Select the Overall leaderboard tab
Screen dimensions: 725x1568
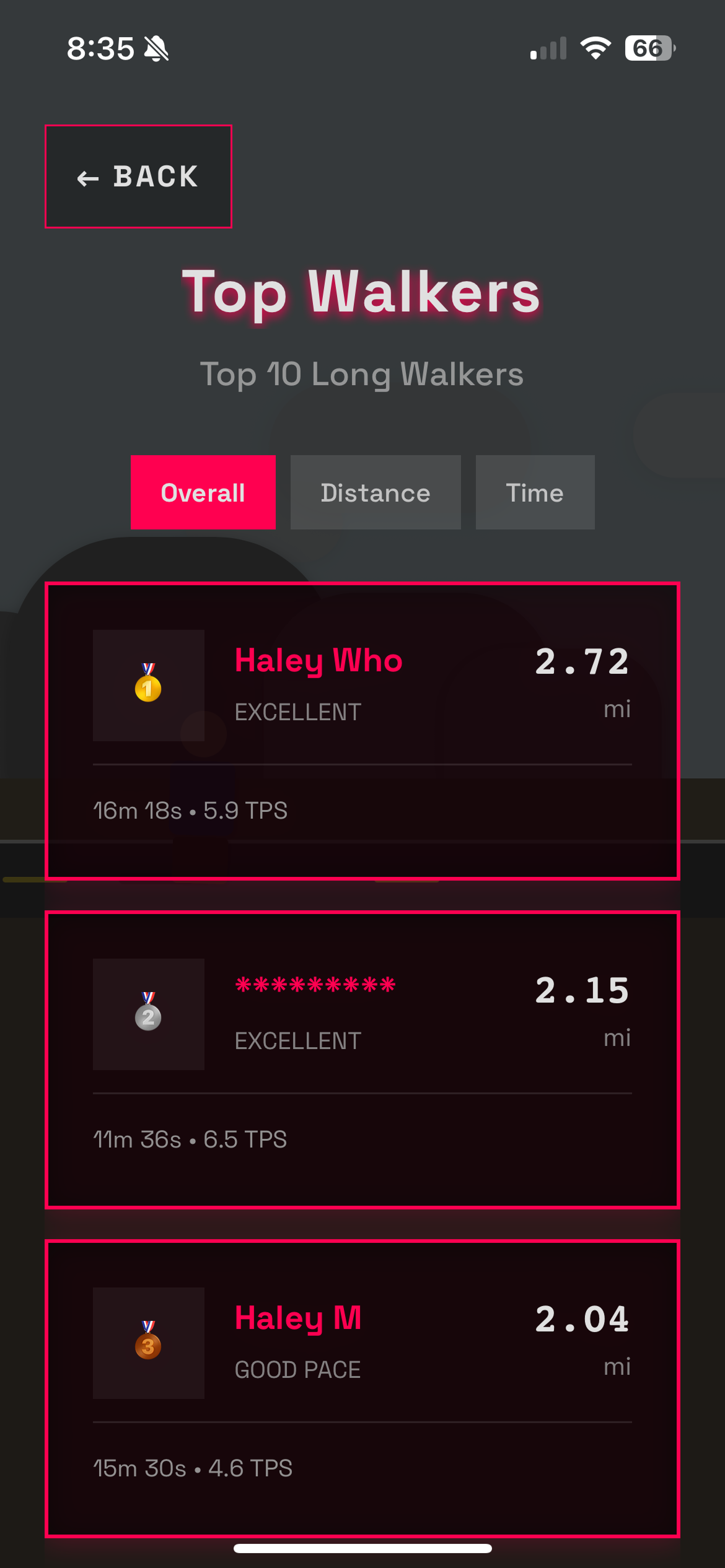[x=203, y=492]
